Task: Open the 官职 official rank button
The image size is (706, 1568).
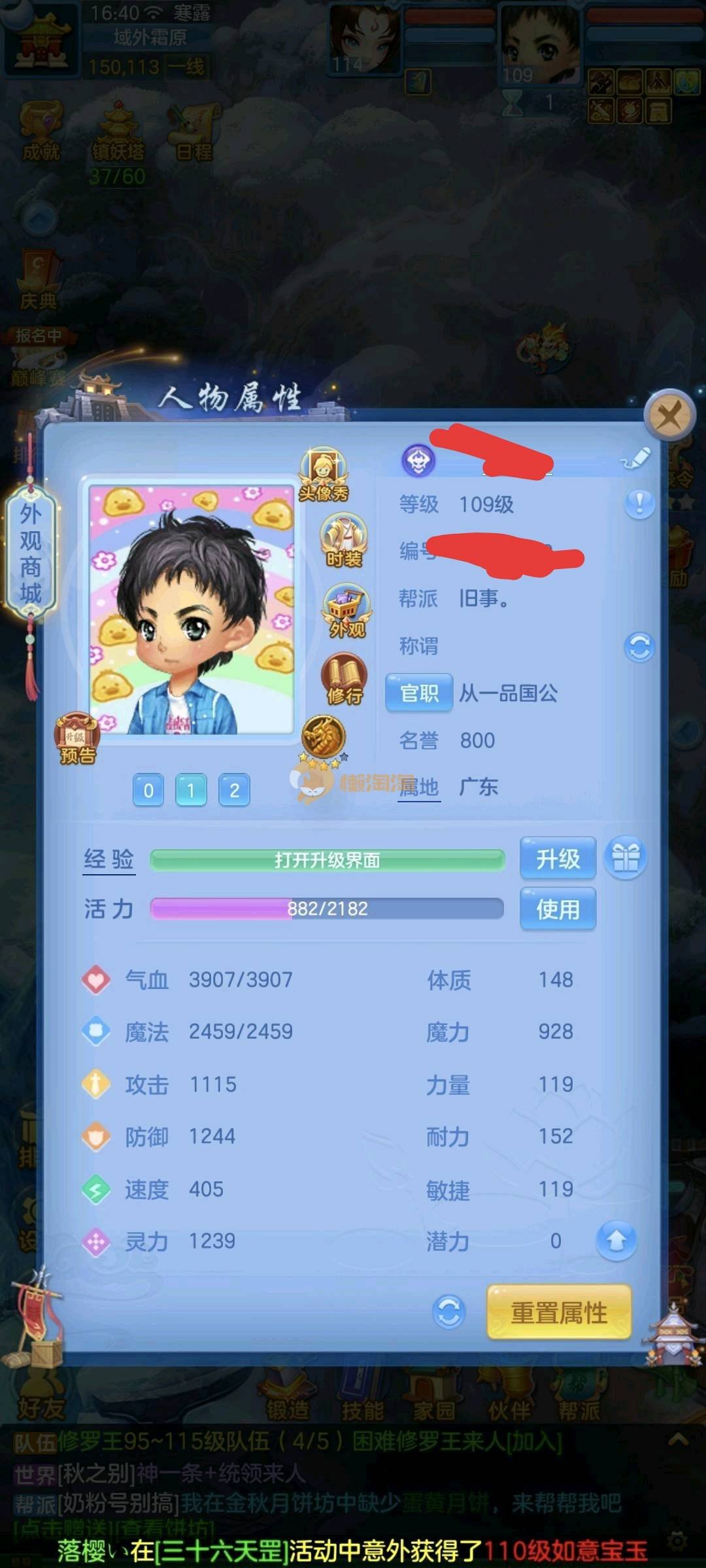Action: tap(419, 693)
